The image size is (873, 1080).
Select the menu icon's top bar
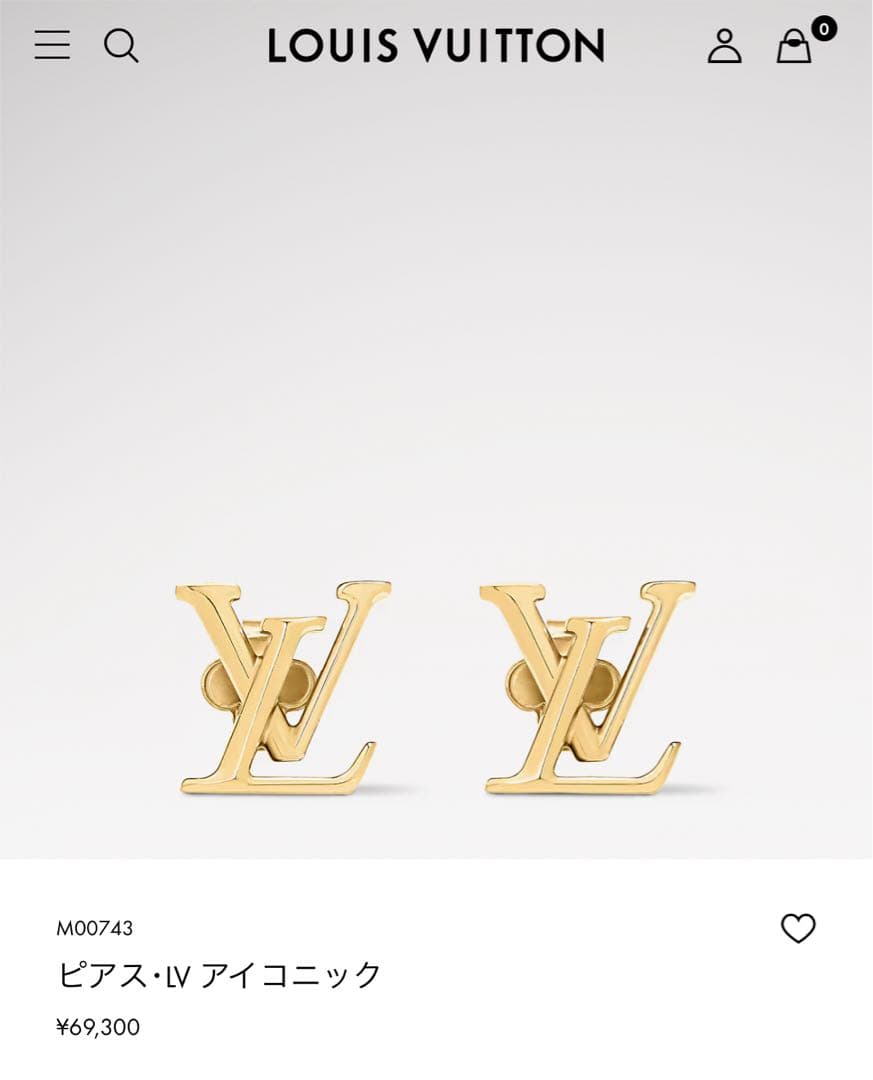52,33
